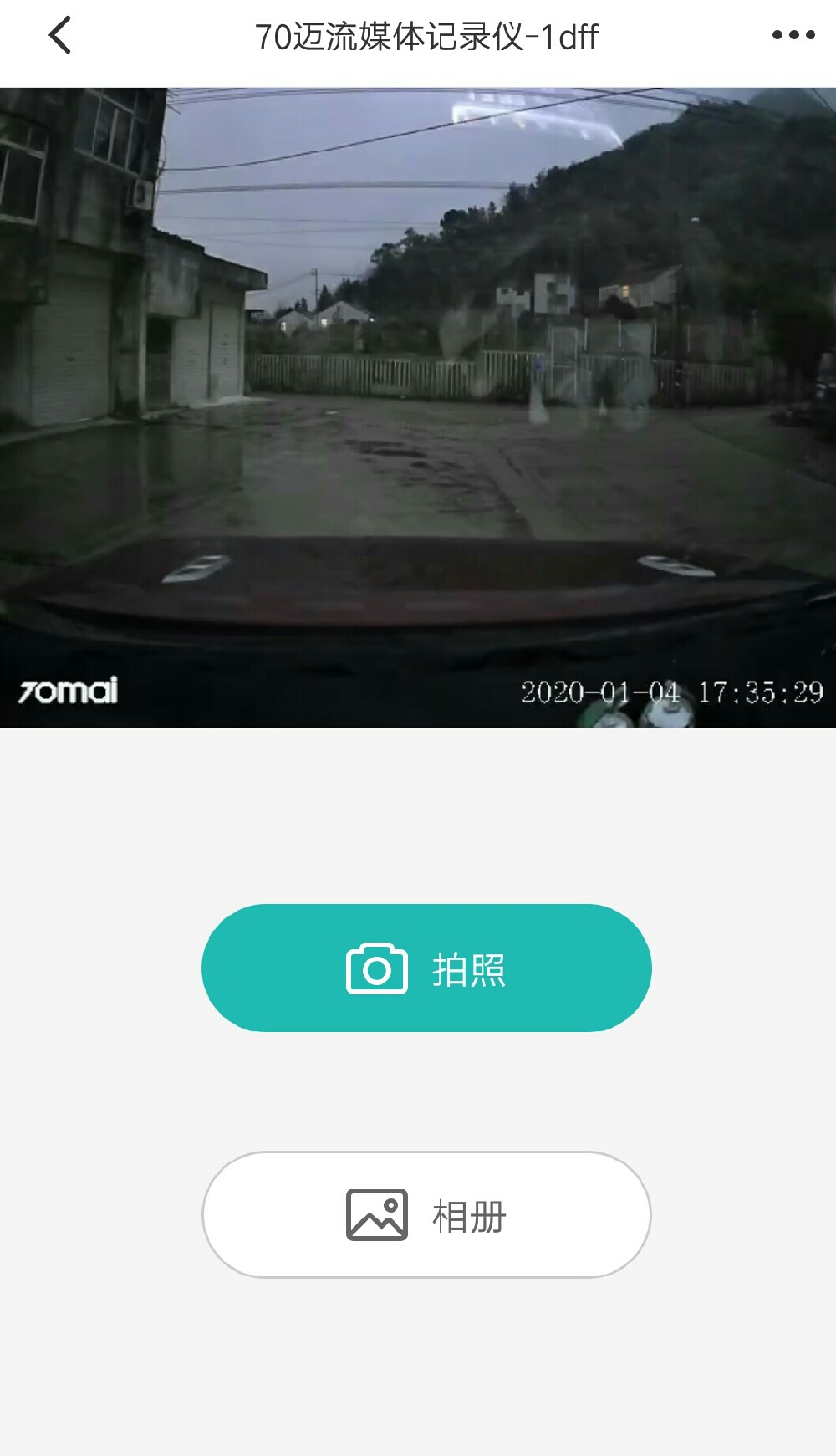Viewport: 836px width, 1456px height.
Task: Open the three-dot overflow menu
Action: [793, 36]
